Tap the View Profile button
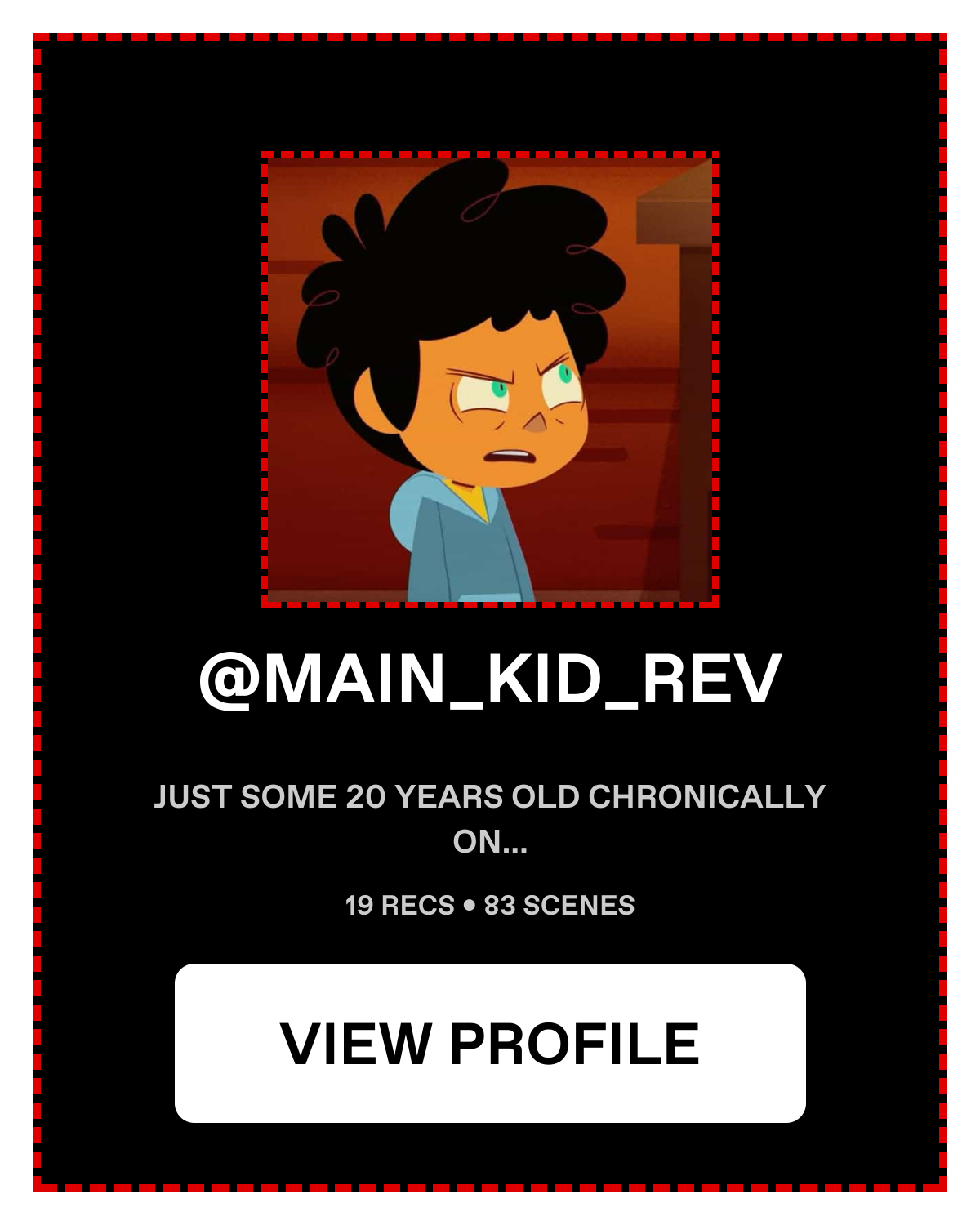Image resolution: width=980 pixels, height=1225 pixels. 490,1043
